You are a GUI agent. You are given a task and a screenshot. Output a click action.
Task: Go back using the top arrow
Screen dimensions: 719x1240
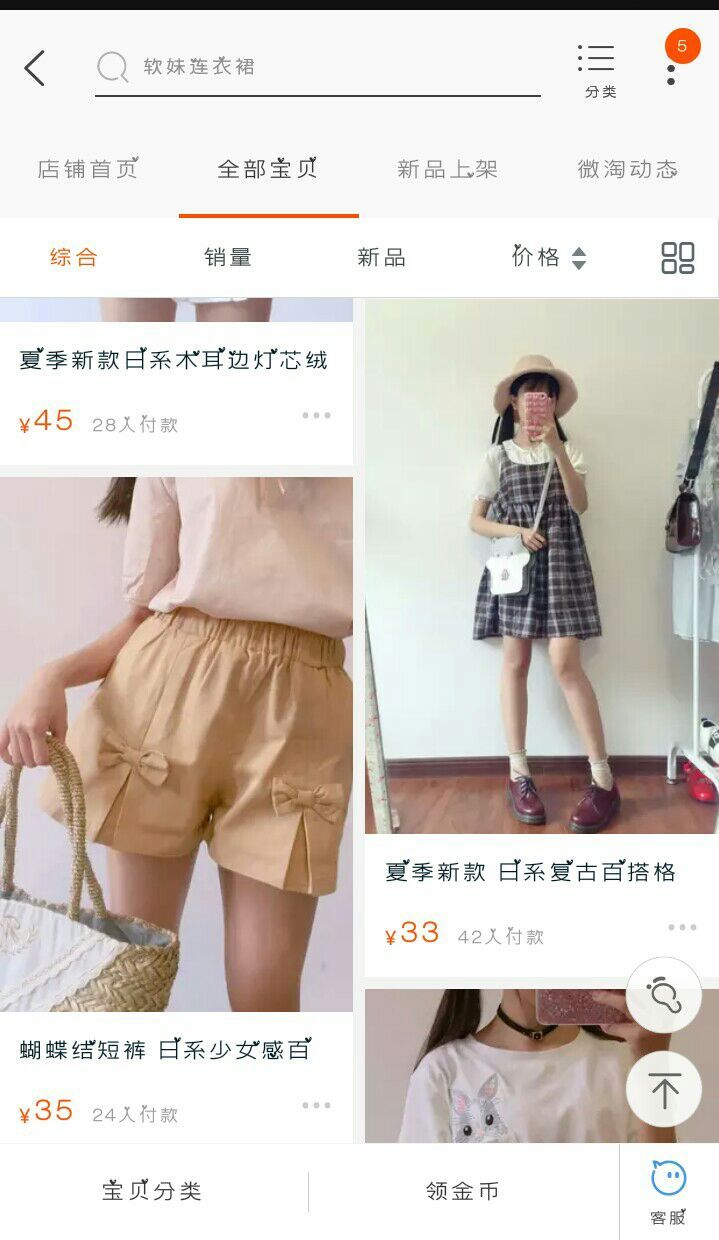(x=34, y=68)
